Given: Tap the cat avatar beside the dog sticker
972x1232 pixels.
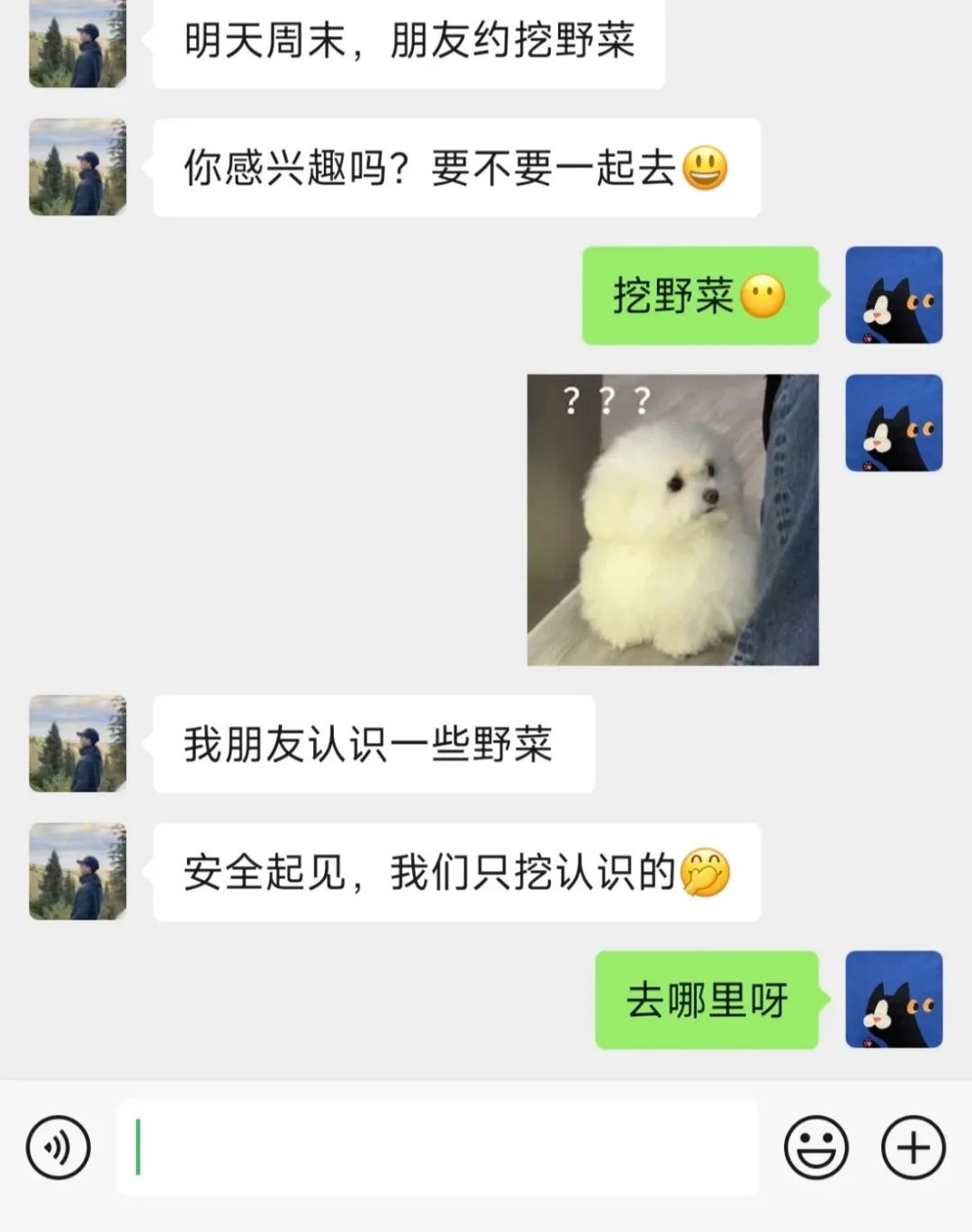Looking at the screenshot, I should click(894, 423).
